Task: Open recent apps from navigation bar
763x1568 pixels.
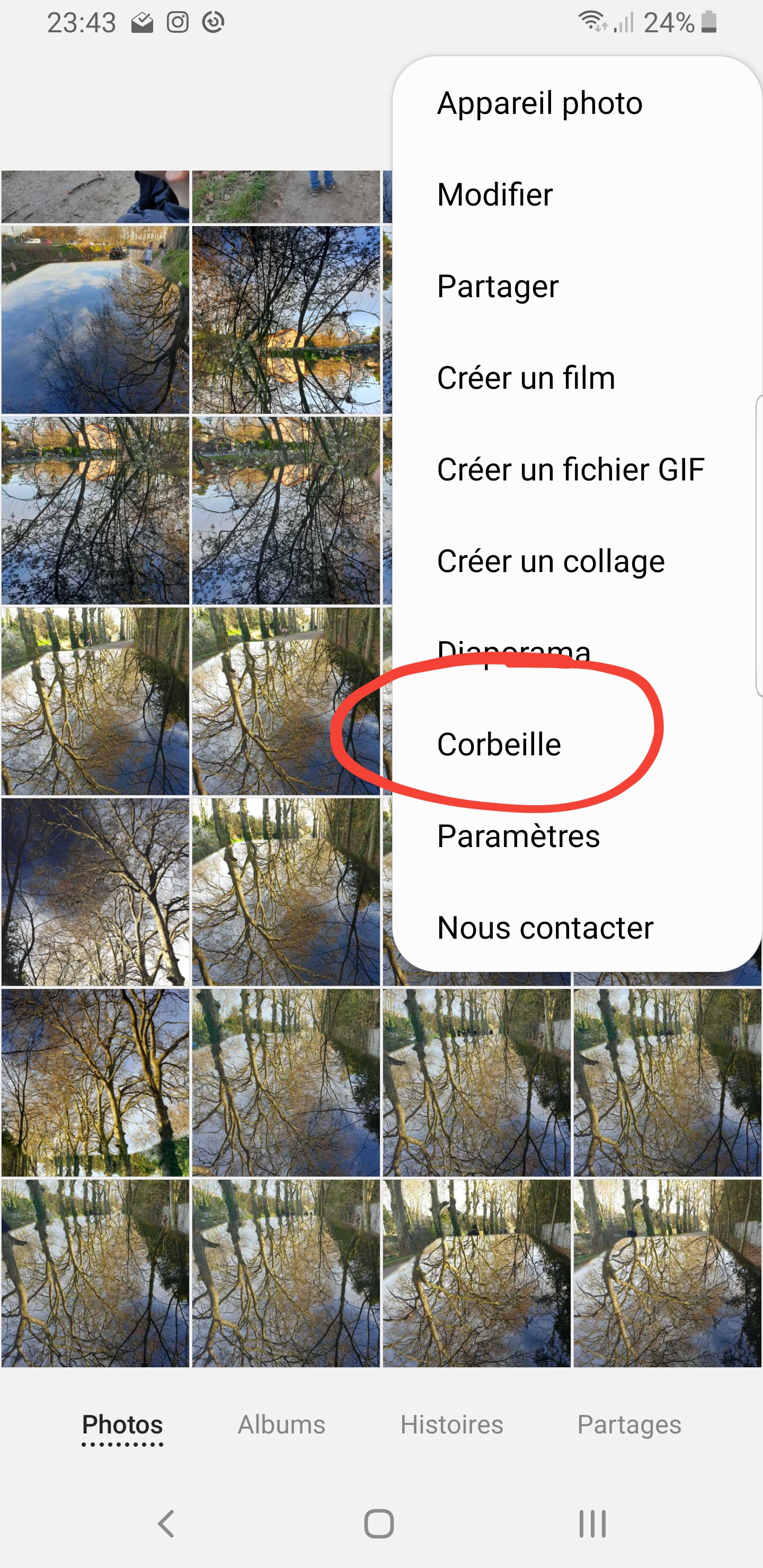Action: pos(592,1524)
